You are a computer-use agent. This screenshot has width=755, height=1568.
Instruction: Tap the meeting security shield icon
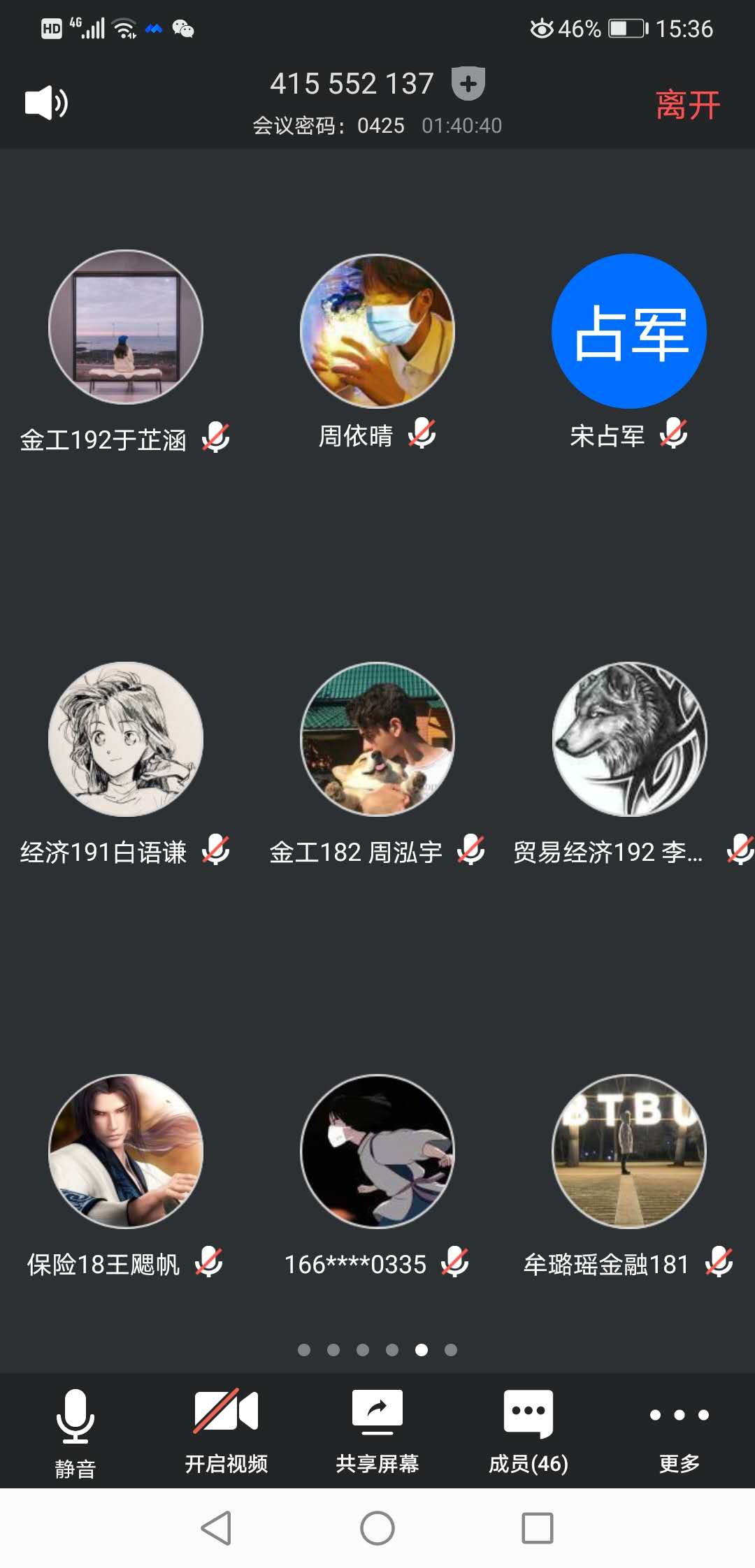[x=468, y=85]
